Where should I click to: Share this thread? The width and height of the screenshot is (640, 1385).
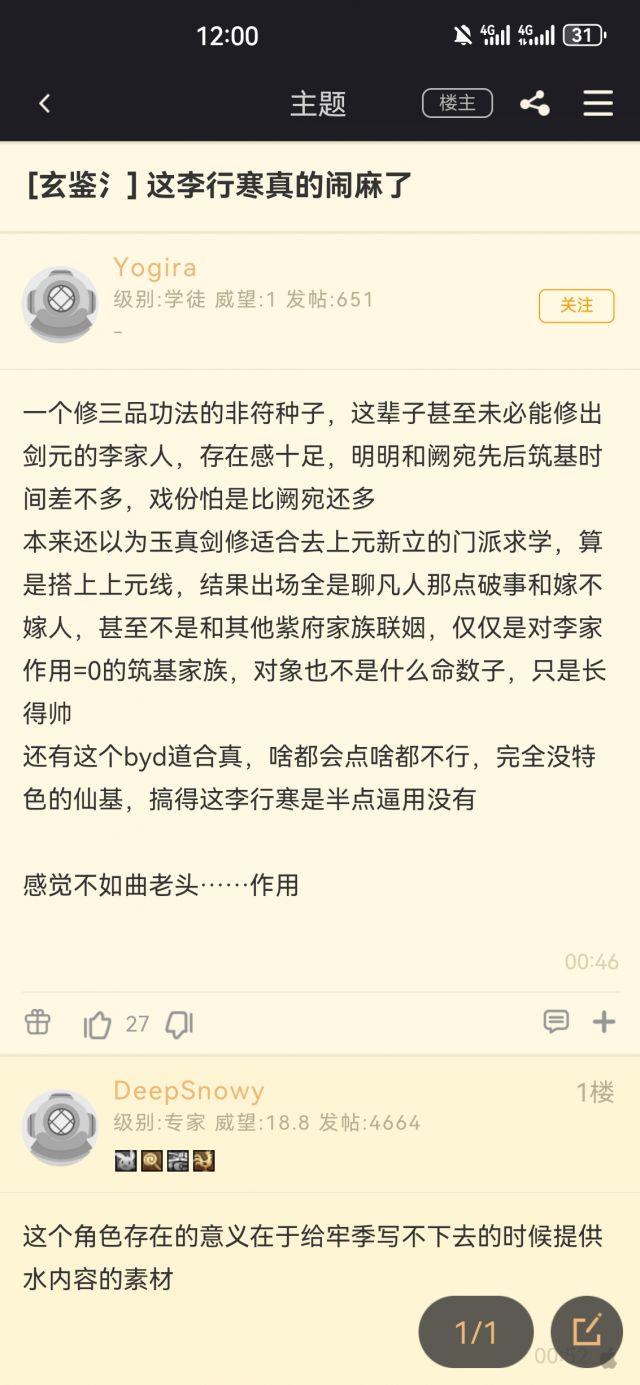pyautogui.click(x=535, y=103)
